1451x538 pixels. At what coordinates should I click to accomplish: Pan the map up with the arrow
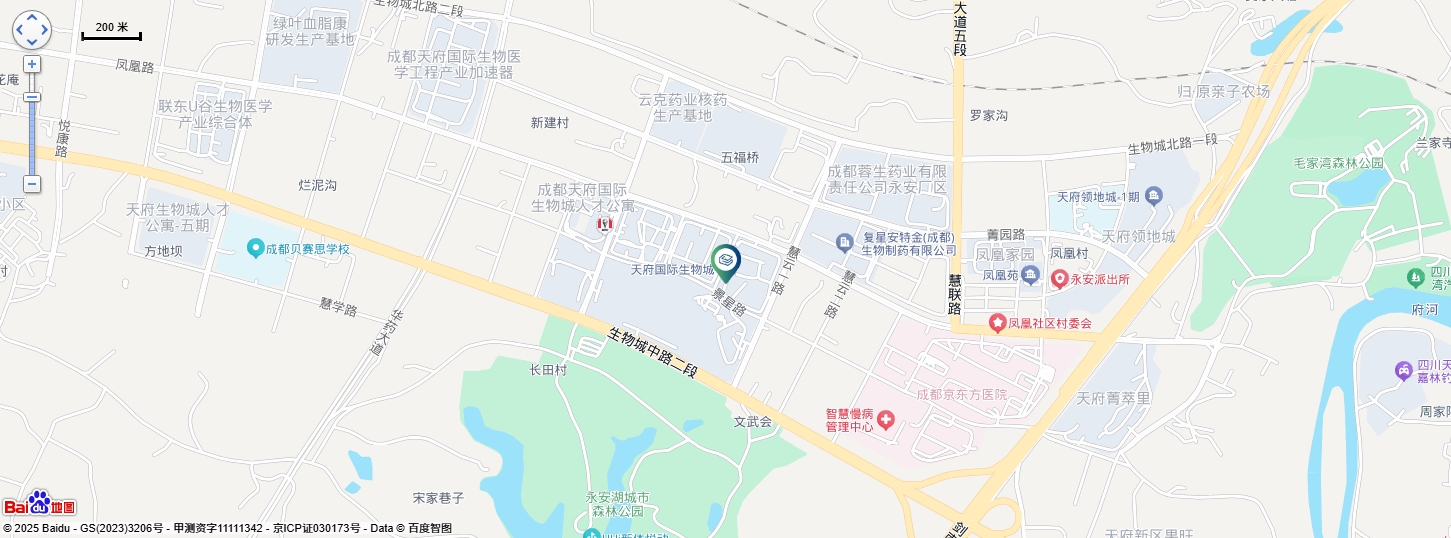[x=31, y=18]
